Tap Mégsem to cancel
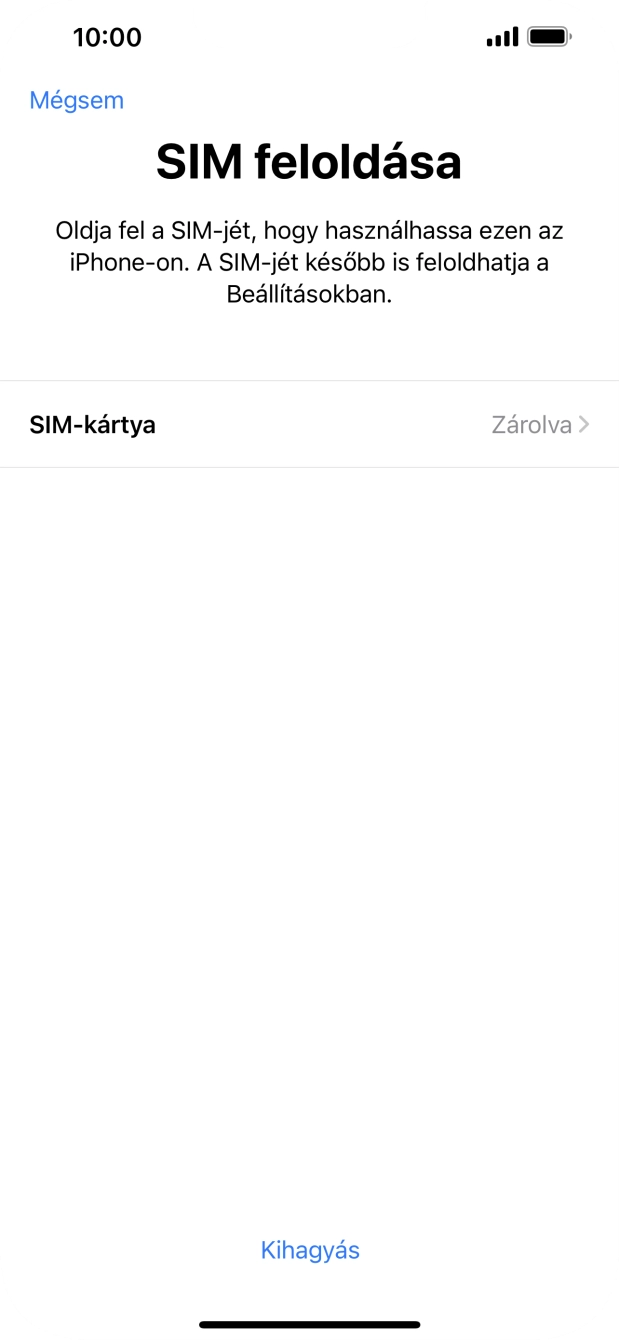The height and width of the screenshot is (1340, 619). (x=77, y=100)
